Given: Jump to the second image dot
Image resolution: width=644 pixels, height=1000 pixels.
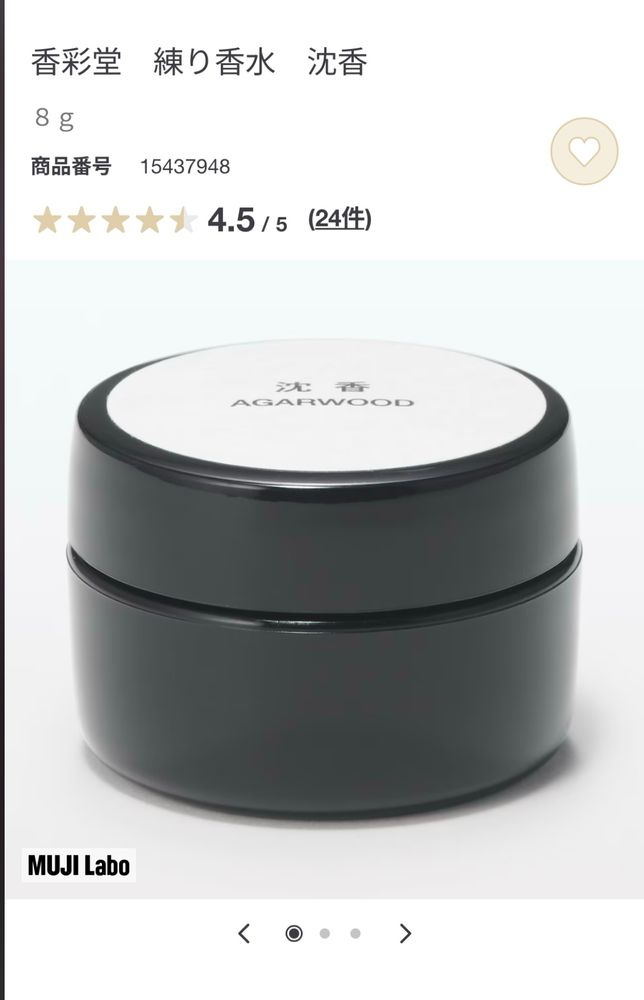Looking at the screenshot, I should point(324,934).
